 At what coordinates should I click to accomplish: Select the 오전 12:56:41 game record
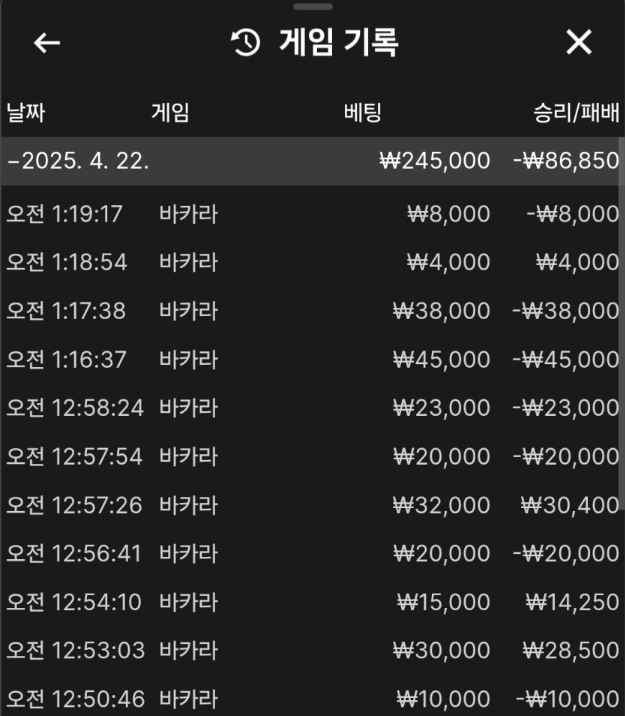click(310, 553)
